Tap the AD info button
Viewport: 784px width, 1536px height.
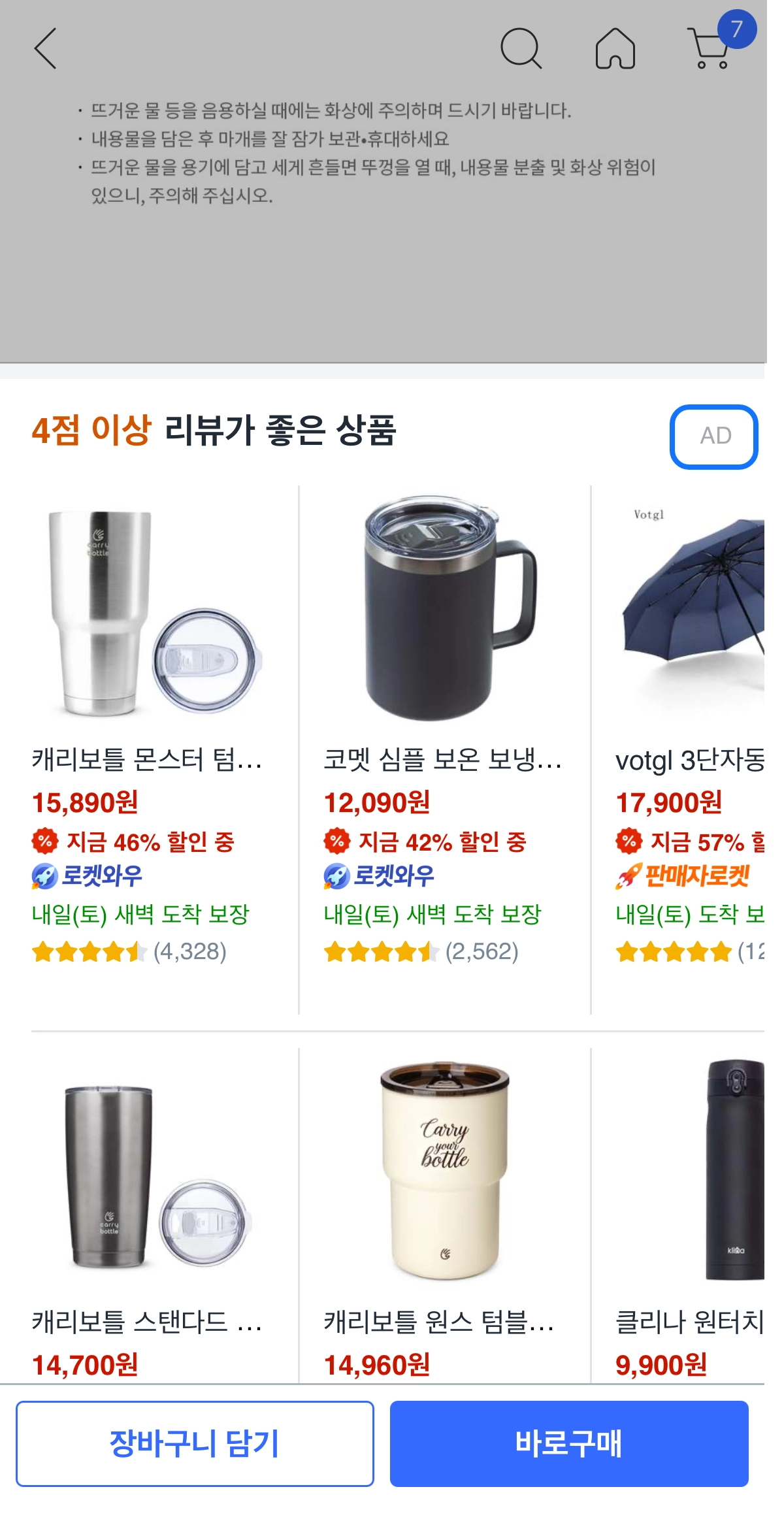pyautogui.click(x=713, y=436)
